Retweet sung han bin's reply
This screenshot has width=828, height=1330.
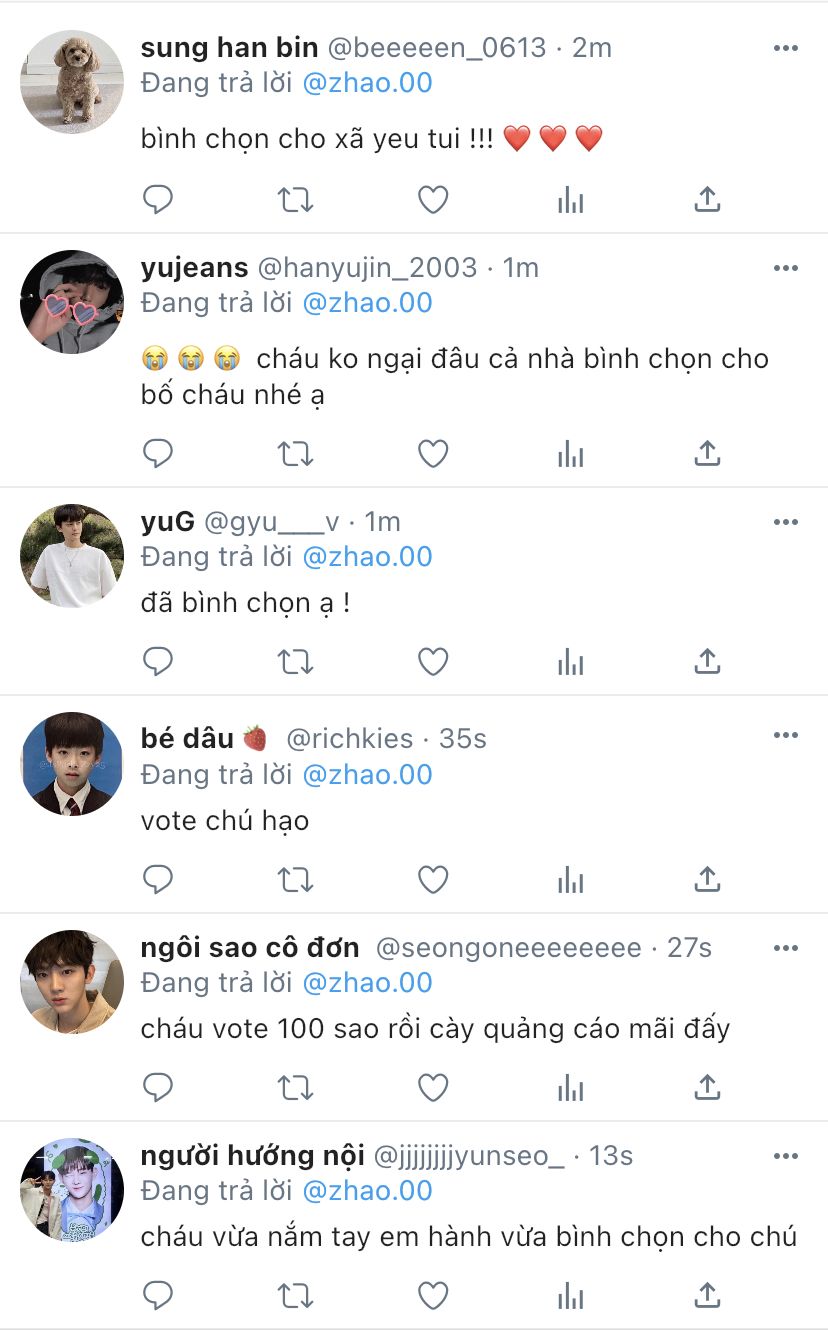(x=295, y=200)
